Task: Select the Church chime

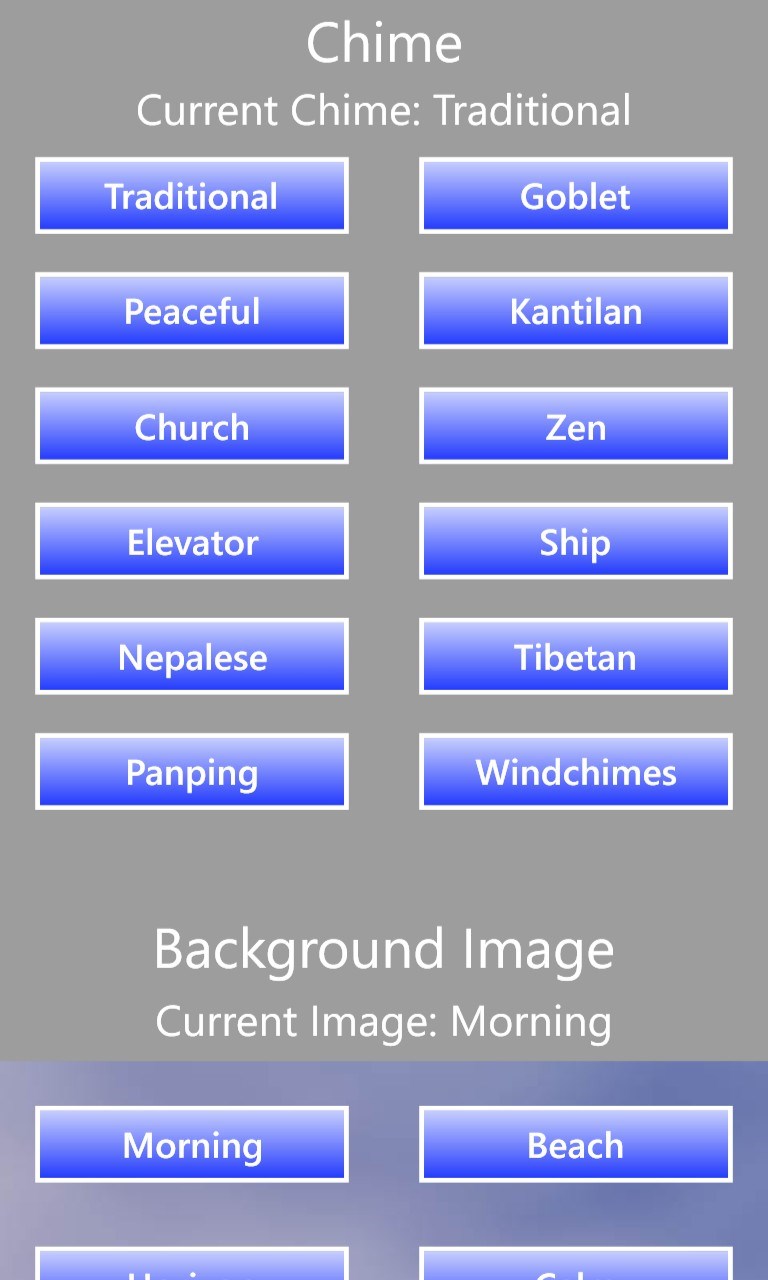Action: point(191,426)
